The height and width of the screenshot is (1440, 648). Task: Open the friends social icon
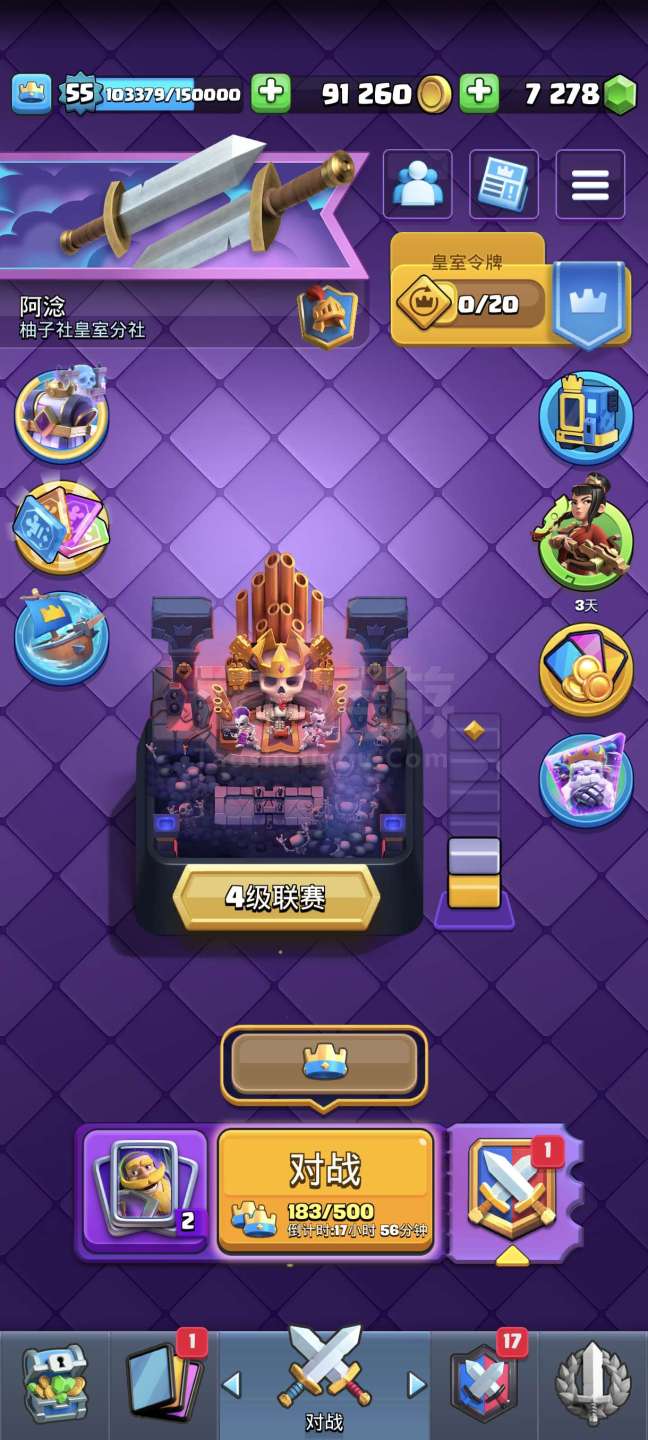(417, 184)
